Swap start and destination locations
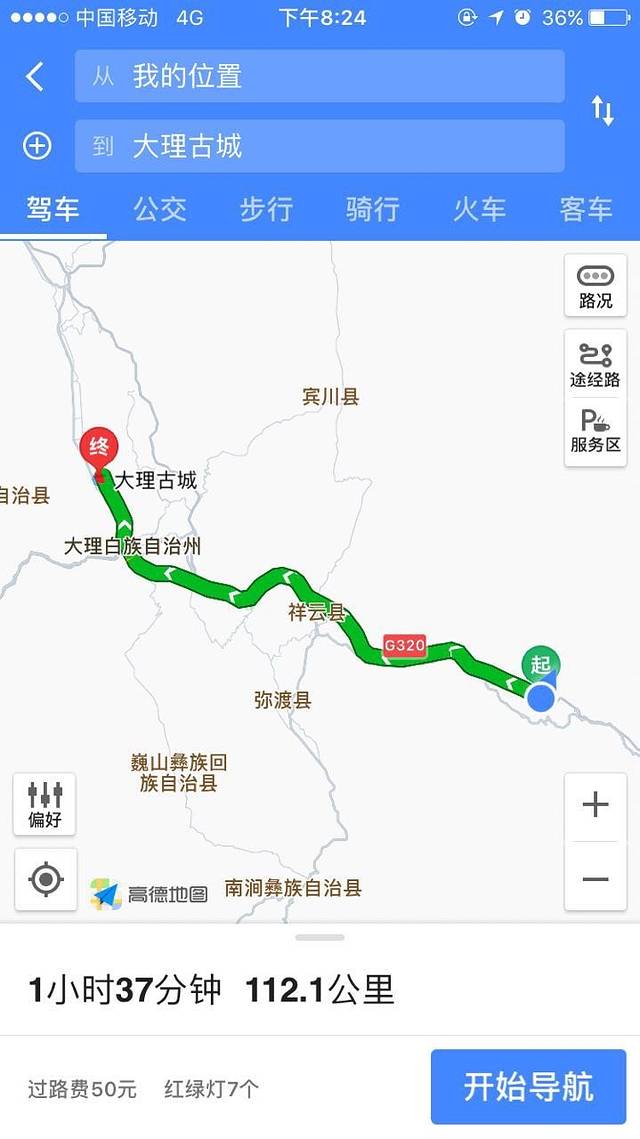 pos(602,110)
